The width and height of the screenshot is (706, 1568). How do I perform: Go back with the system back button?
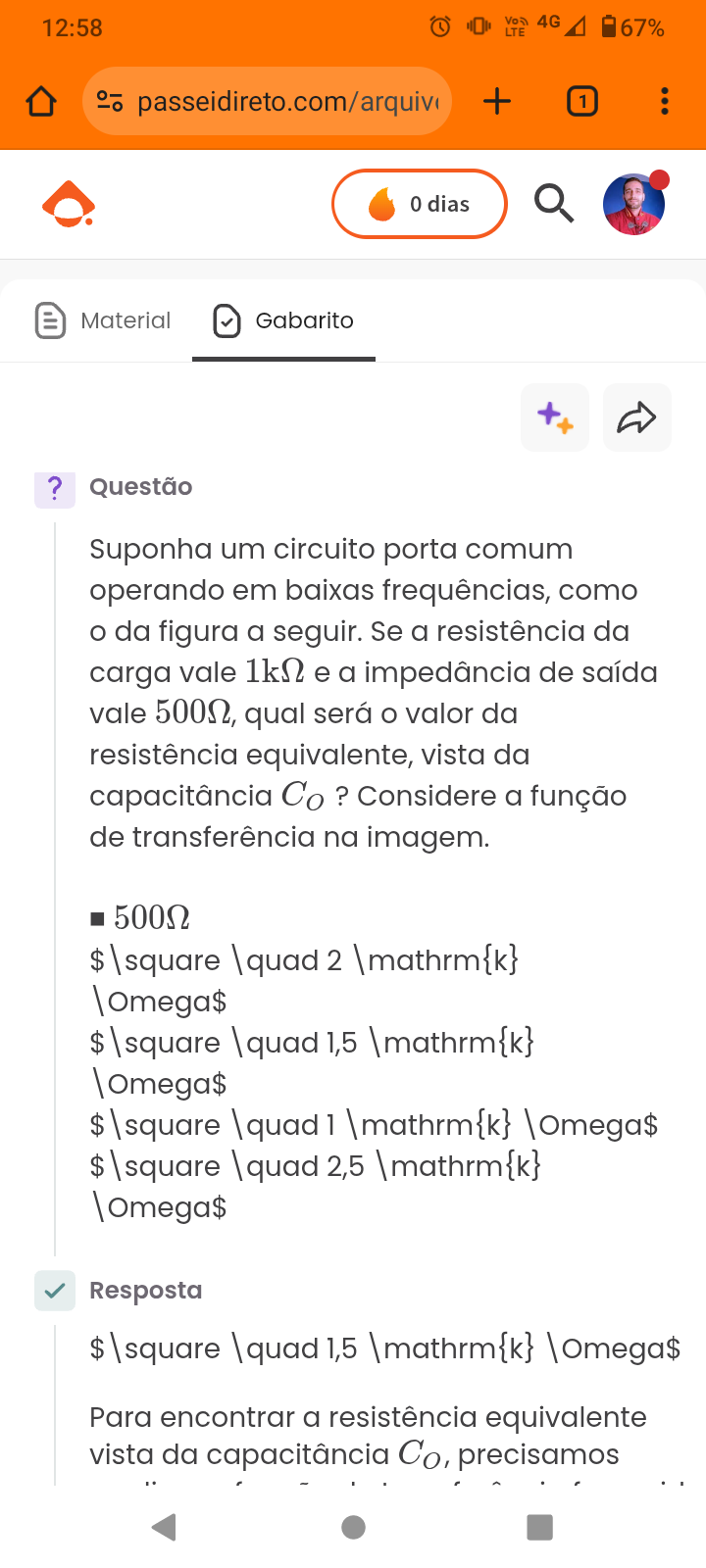point(165,1527)
